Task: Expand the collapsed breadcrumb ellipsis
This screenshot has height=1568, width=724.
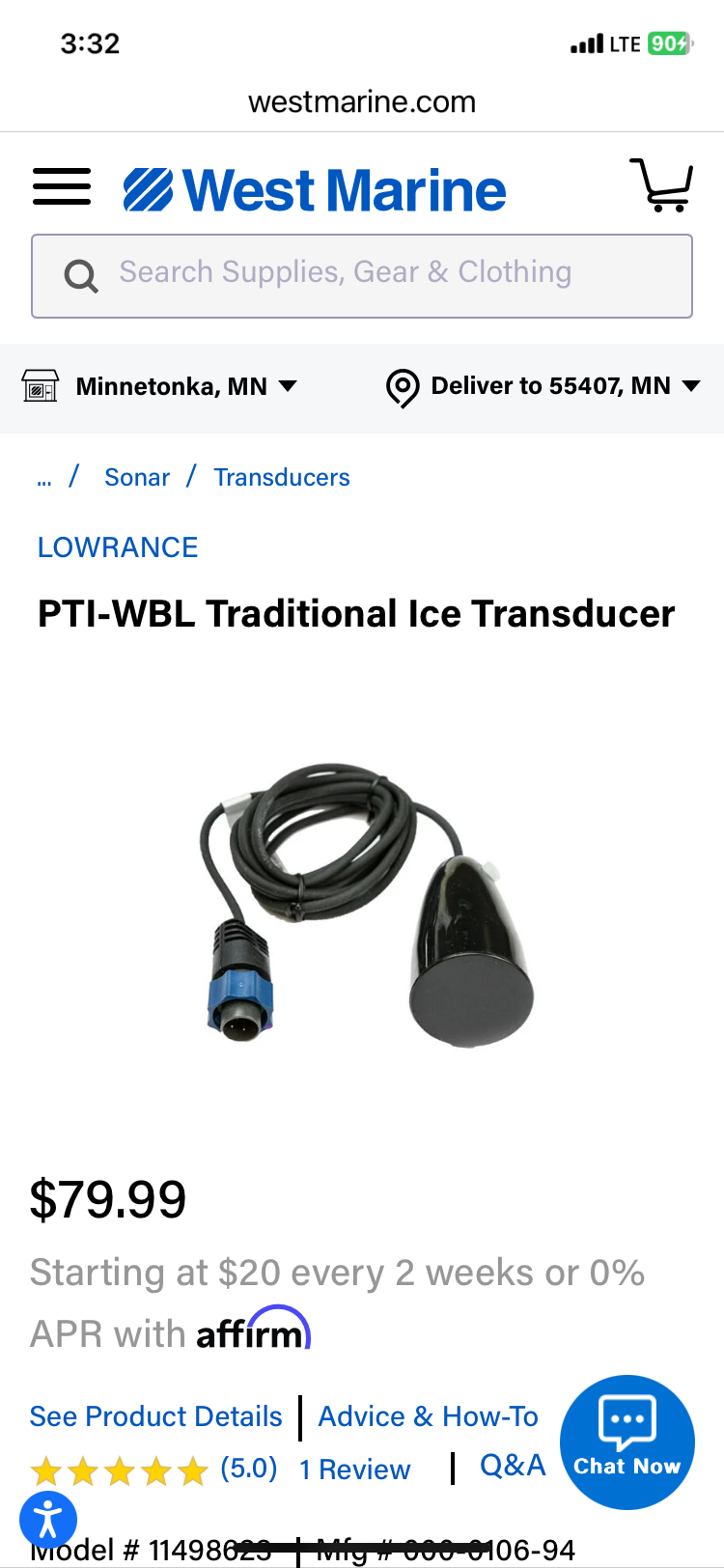Action: tap(44, 479)
